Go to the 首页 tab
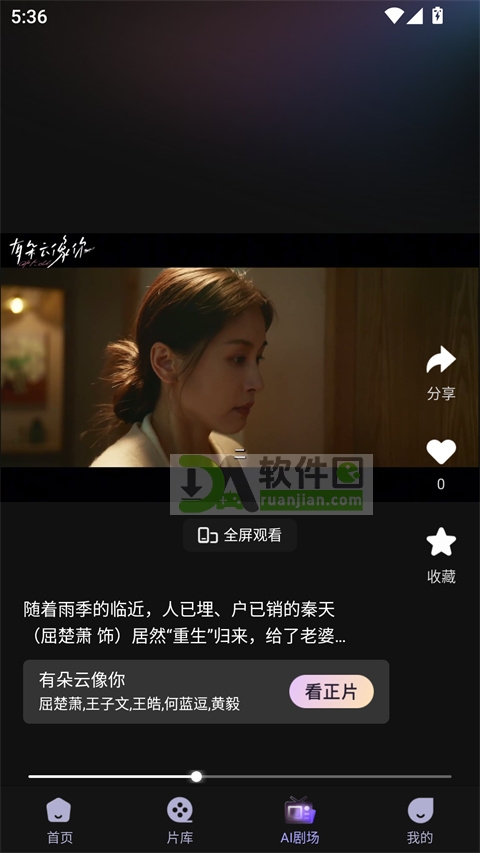The image size is (480, 853). click(x=59, y=820)
